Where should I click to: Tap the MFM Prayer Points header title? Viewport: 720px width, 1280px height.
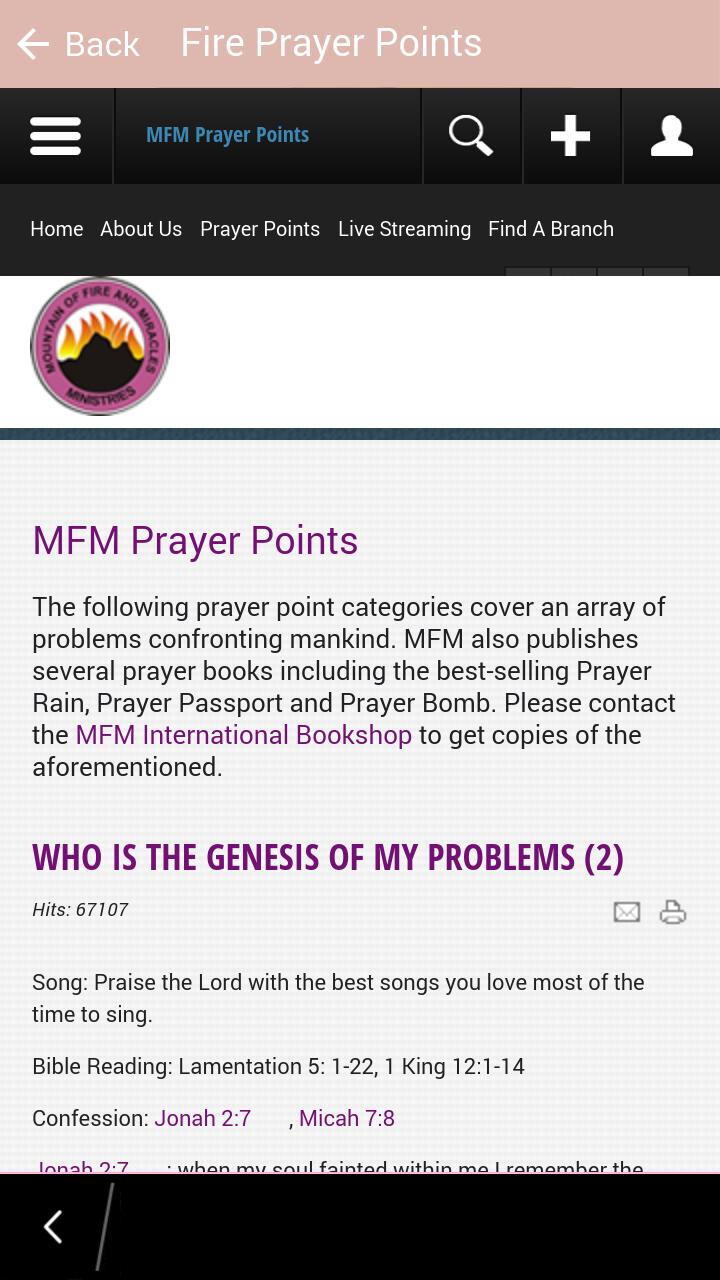tap(227, 135)
